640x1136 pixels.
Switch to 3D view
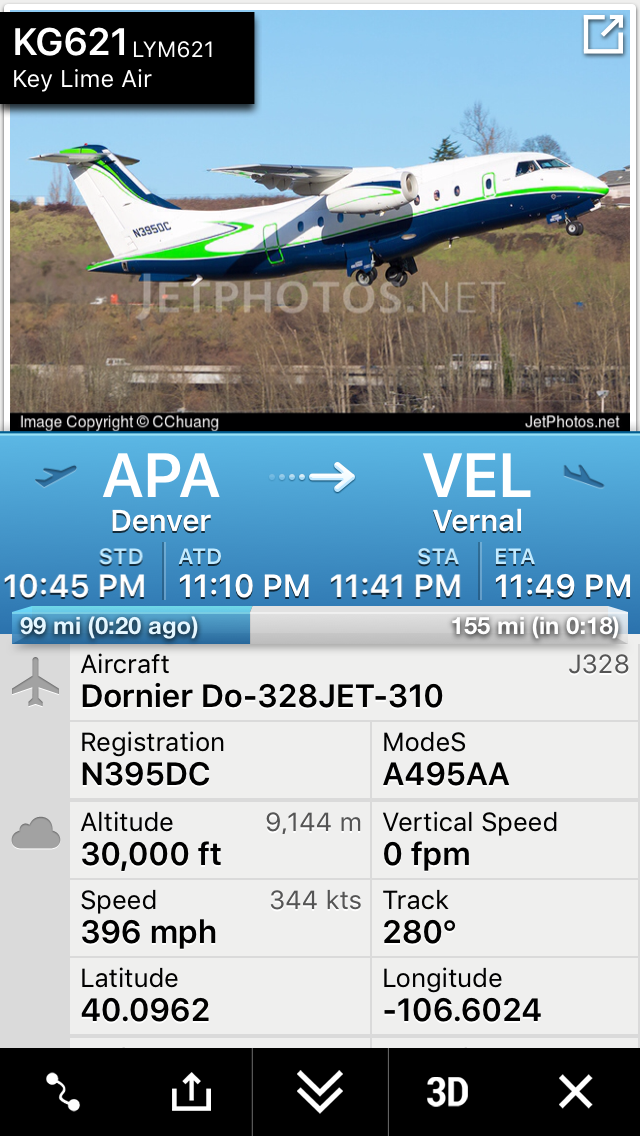(447, 1092)
